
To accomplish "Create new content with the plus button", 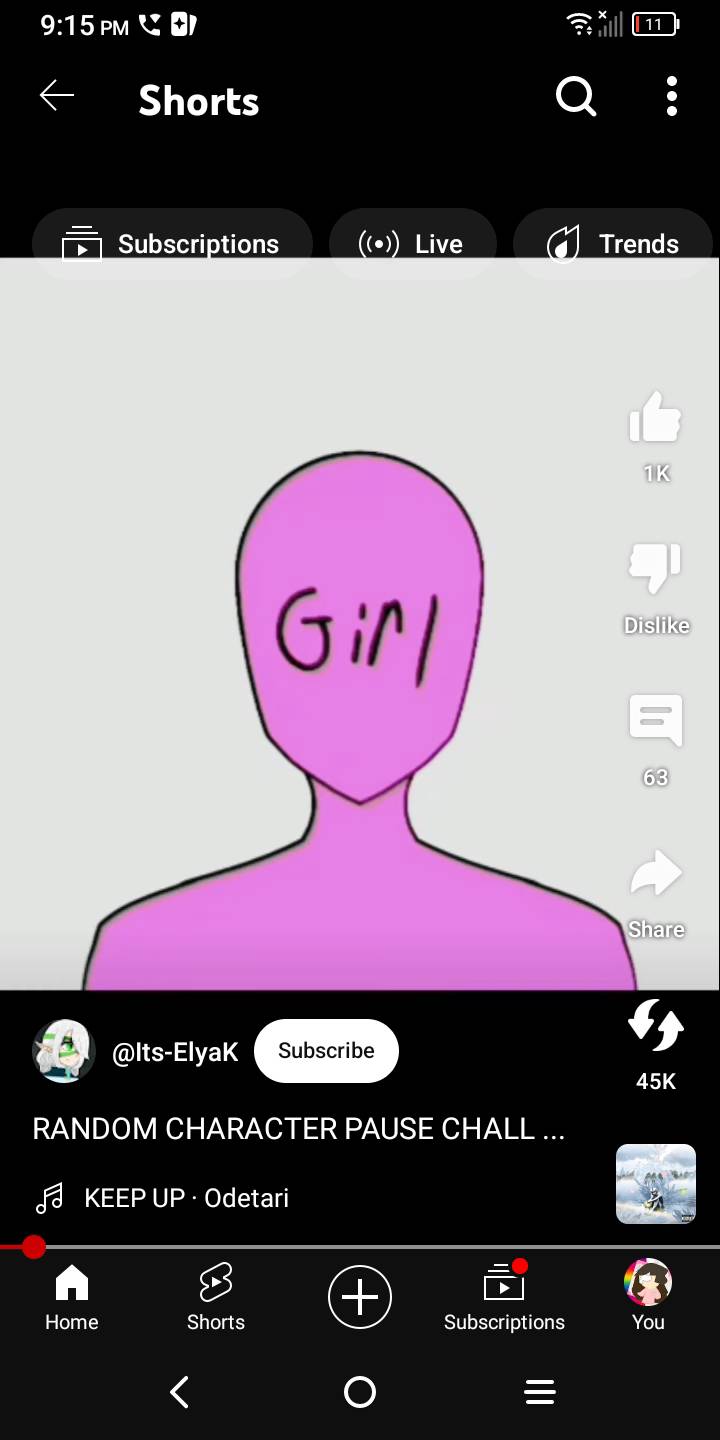I will click(360, 1297).
